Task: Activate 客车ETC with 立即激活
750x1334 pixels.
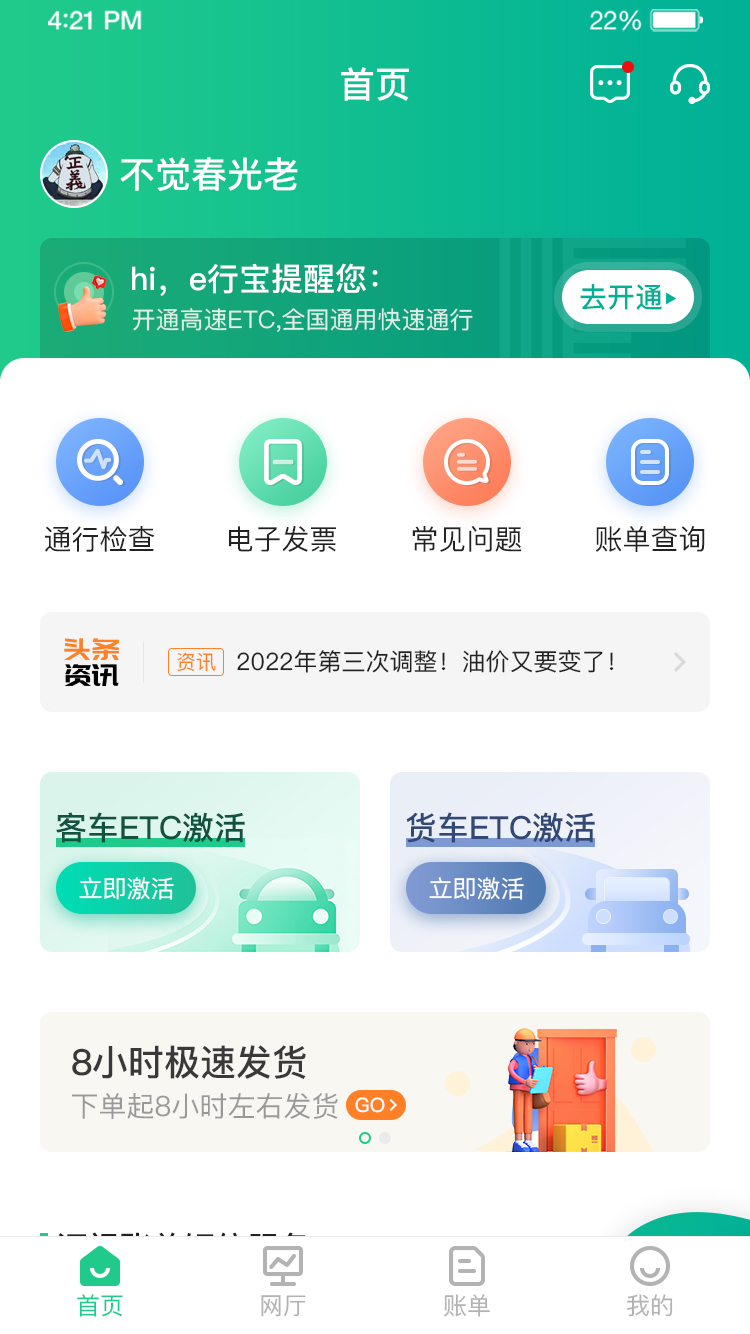Action: 126,888
